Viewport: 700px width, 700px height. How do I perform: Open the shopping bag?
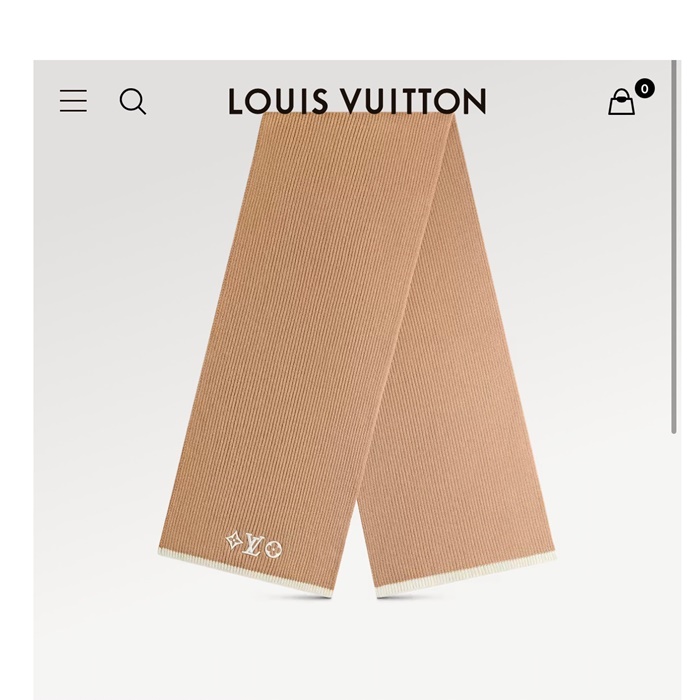[x=622, y=102]
